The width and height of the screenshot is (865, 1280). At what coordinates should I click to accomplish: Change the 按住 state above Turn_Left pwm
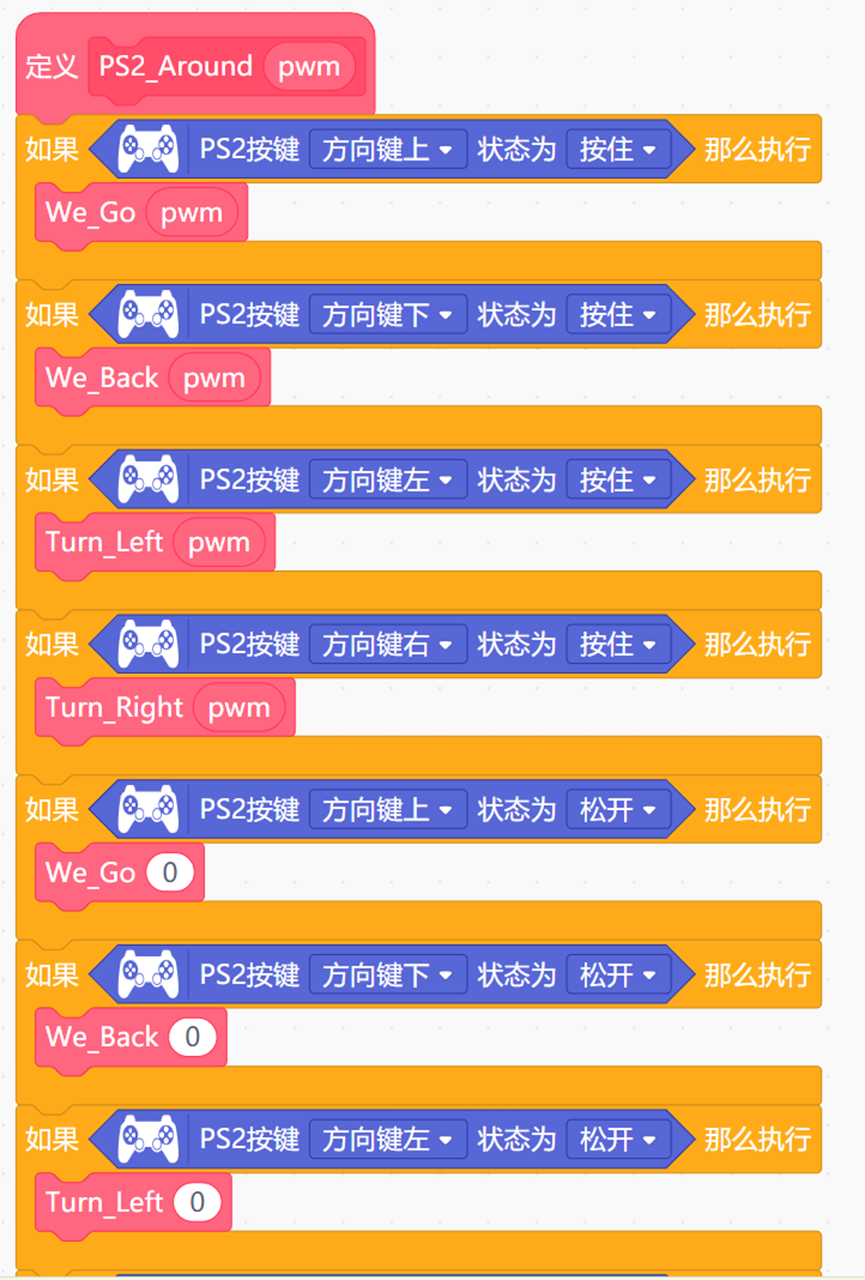coord(618,480)
